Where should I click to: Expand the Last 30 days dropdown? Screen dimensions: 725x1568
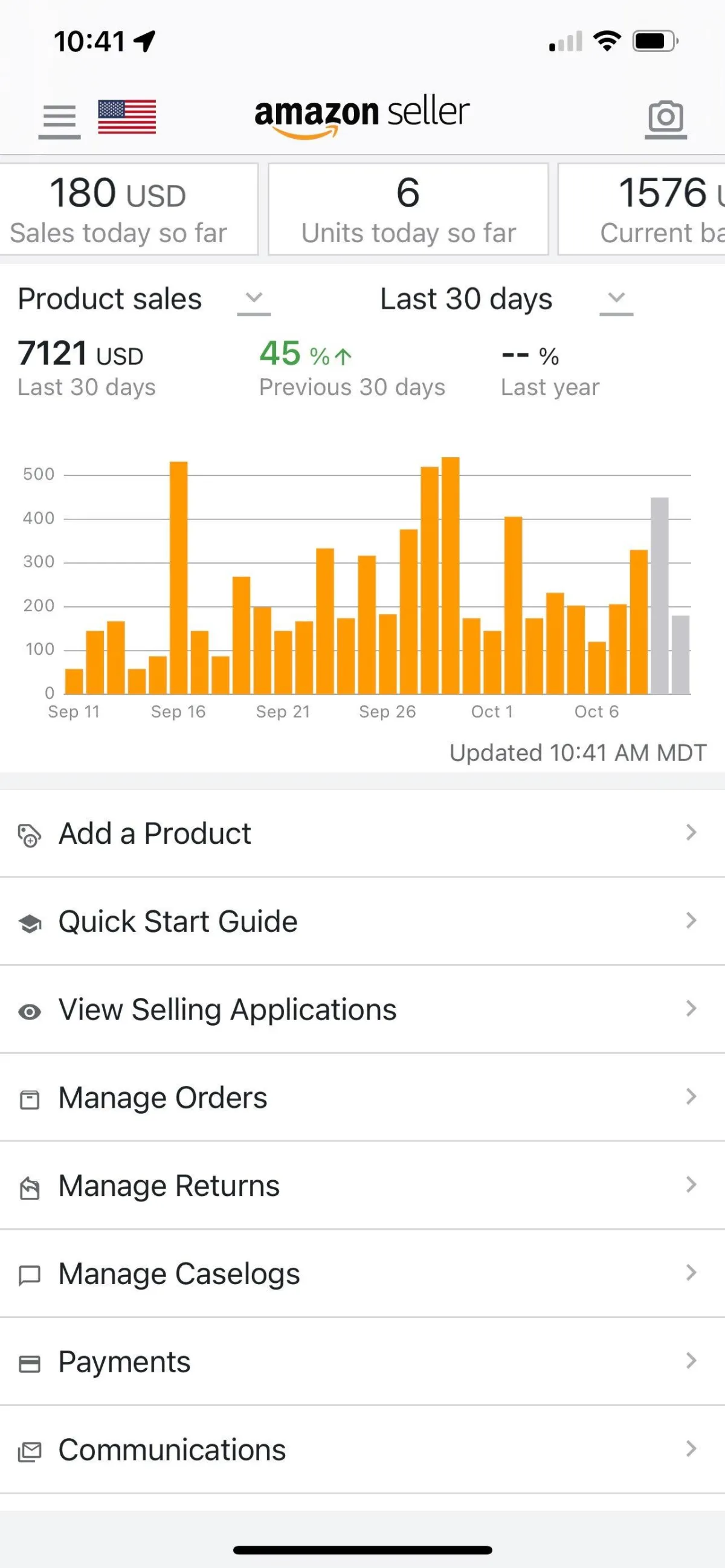506,299
